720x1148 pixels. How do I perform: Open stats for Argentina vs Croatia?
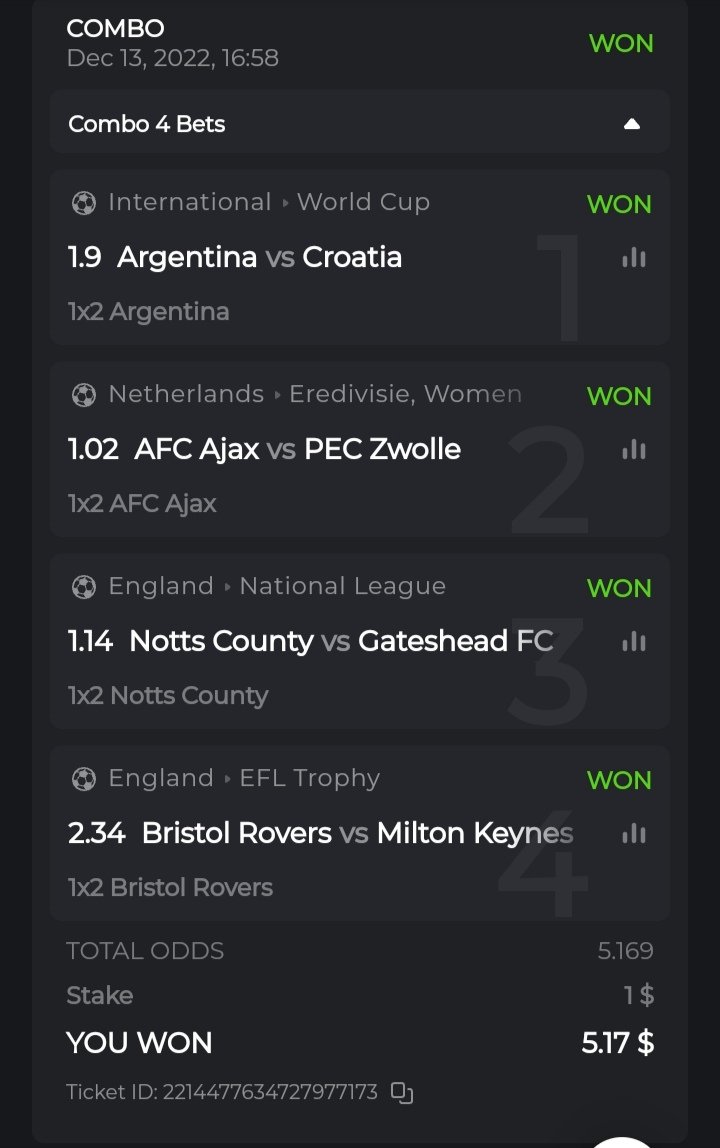[x=633, y=258]
